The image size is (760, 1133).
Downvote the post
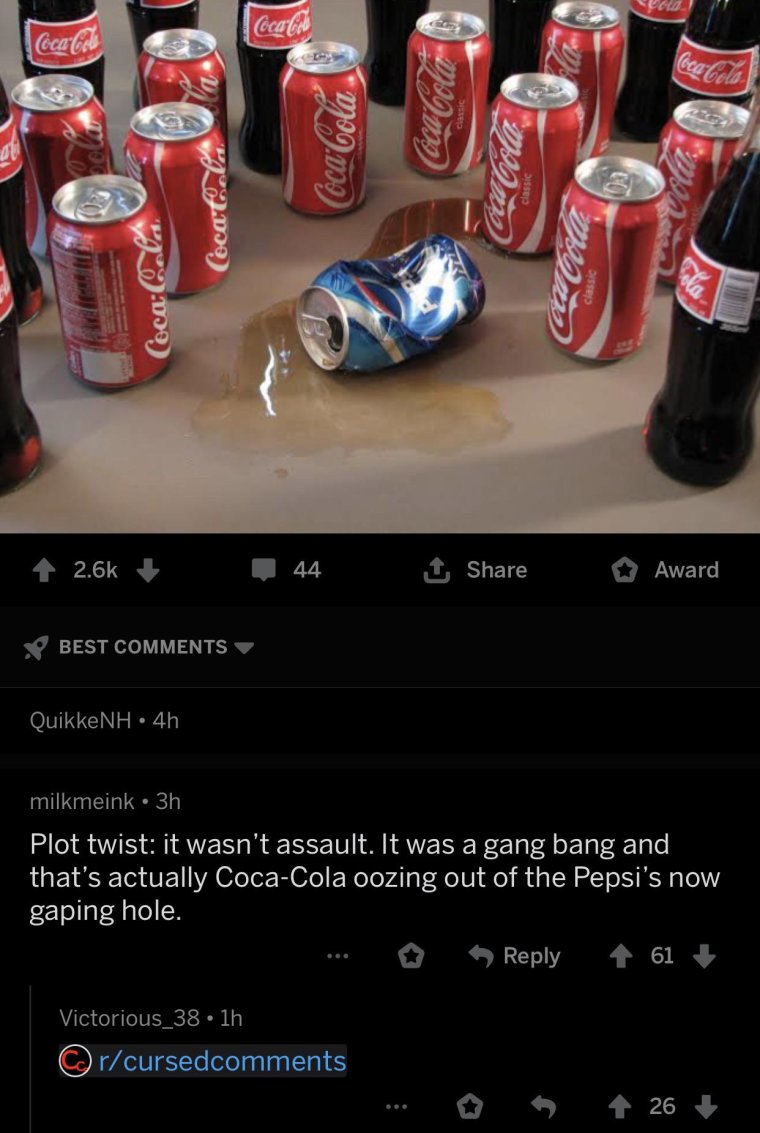tap(147, 570)
